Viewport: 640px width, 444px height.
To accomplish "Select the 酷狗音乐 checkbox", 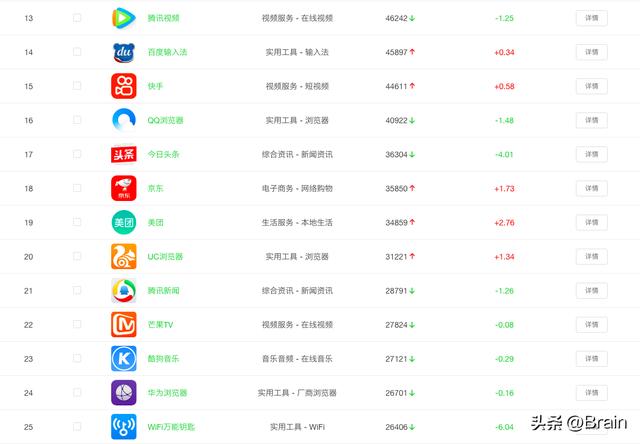I will (77, 359).
